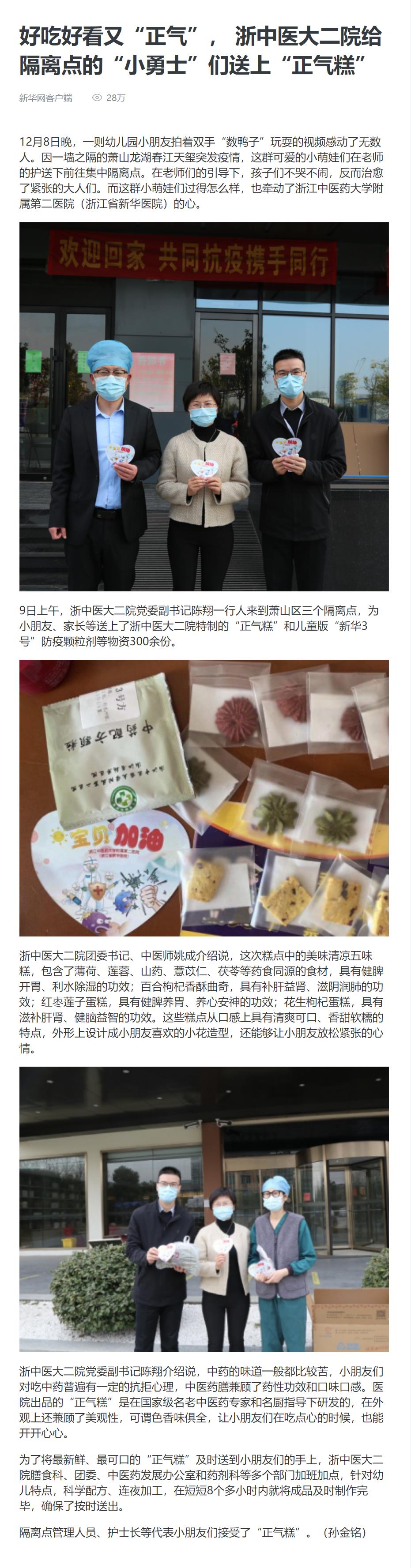Open the photo of three people under the red banner

204,406
